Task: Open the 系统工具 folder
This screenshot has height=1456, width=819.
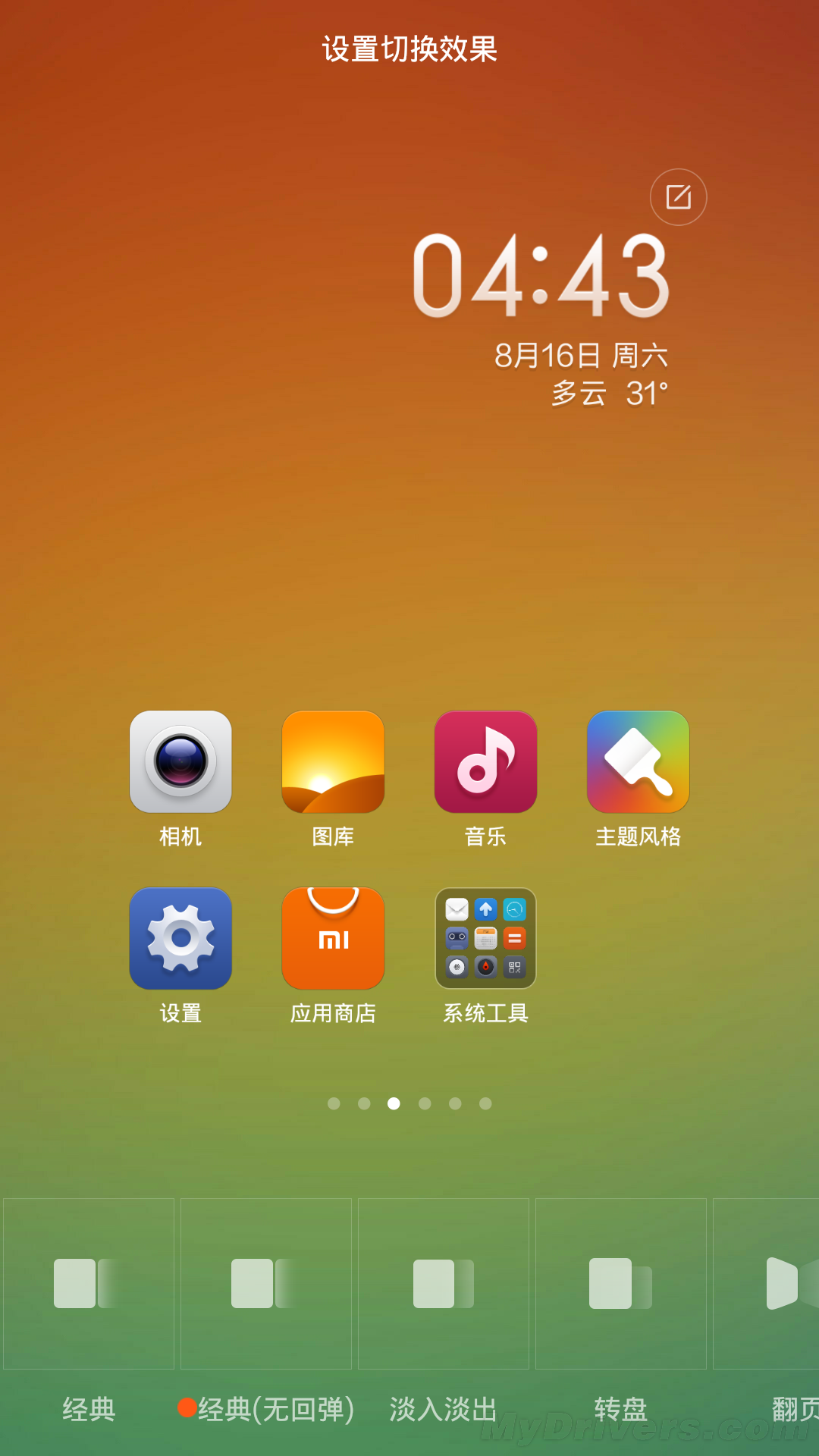Action: tap(485, 939)
